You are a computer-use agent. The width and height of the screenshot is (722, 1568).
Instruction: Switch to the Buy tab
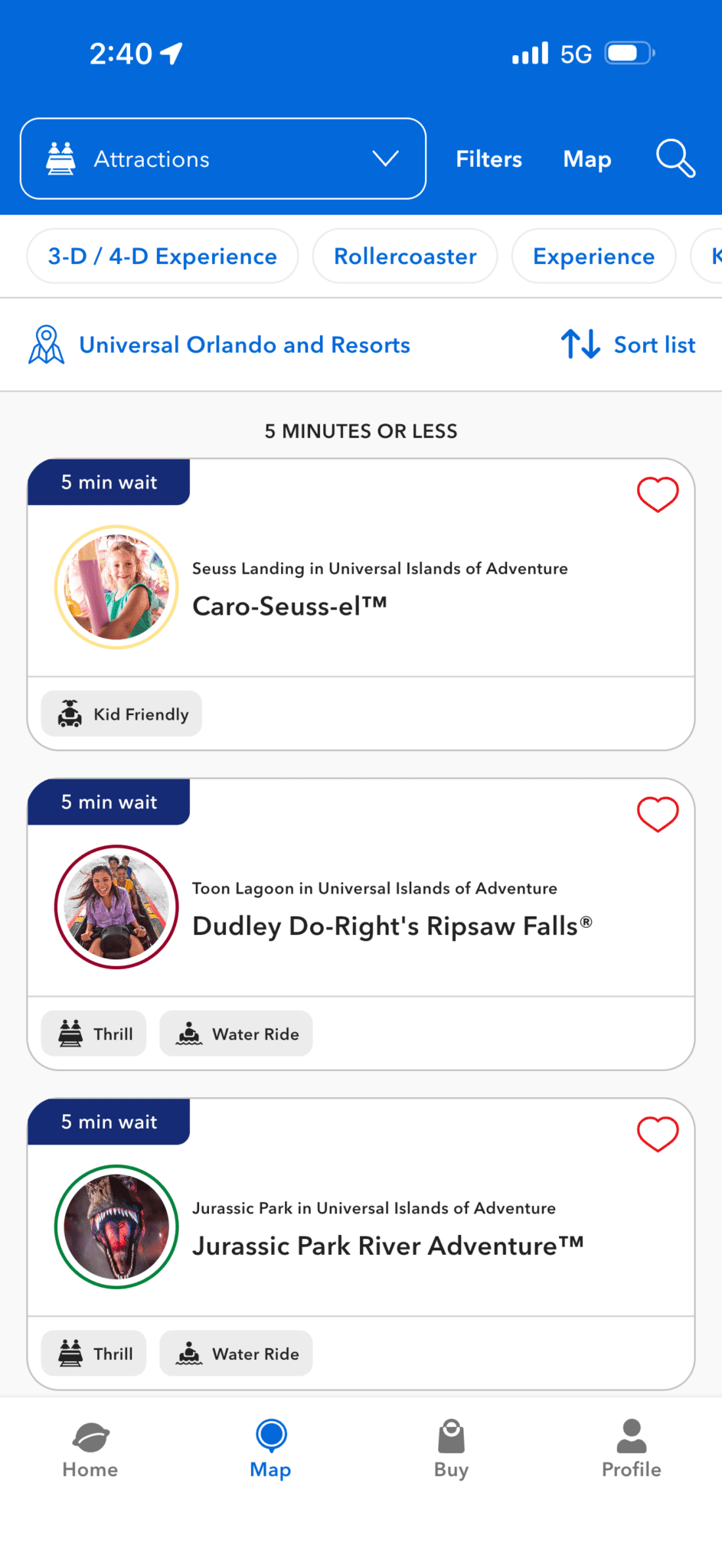point(451,1448)
